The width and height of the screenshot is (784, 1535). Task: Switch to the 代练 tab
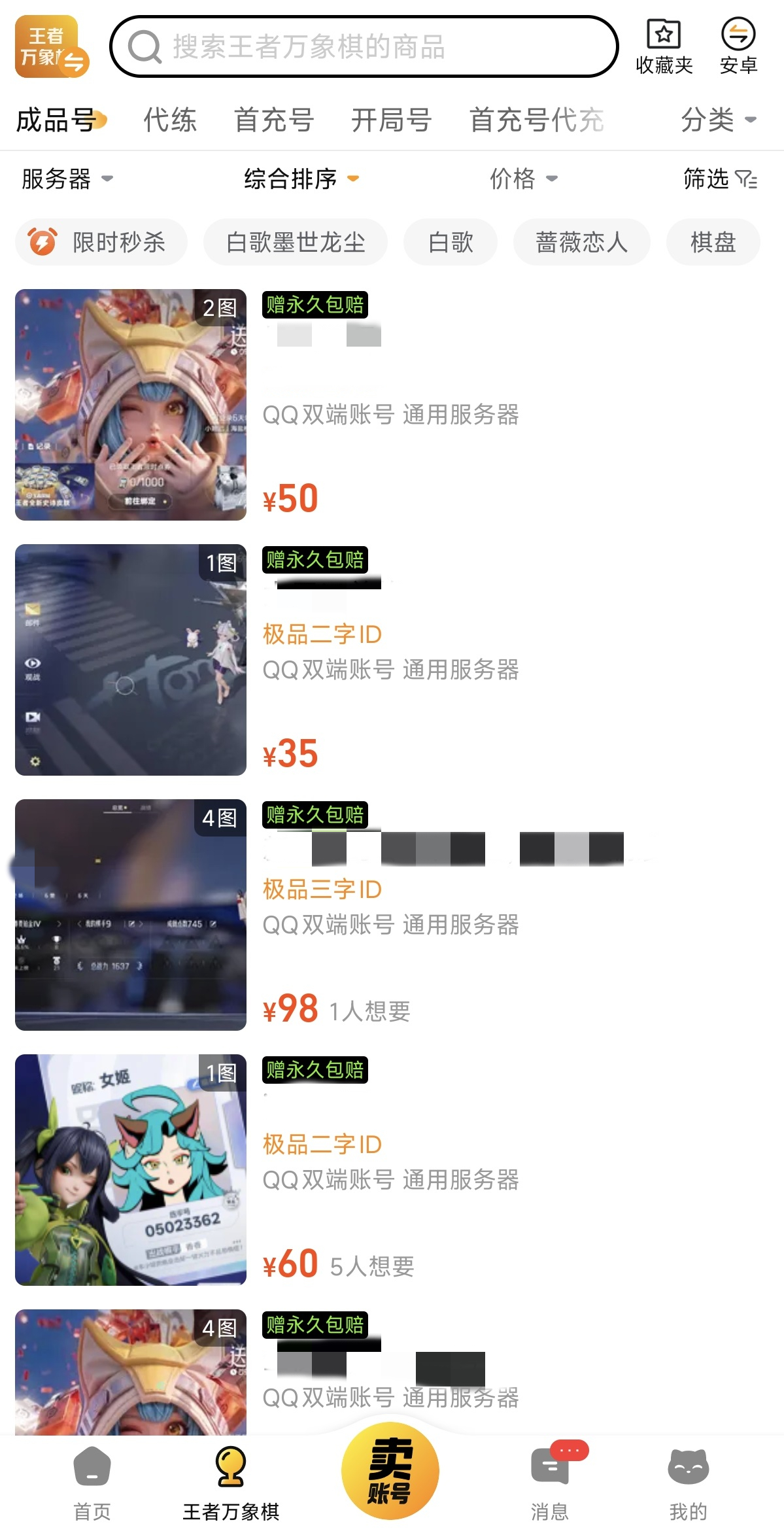click(x=170, y=120)
